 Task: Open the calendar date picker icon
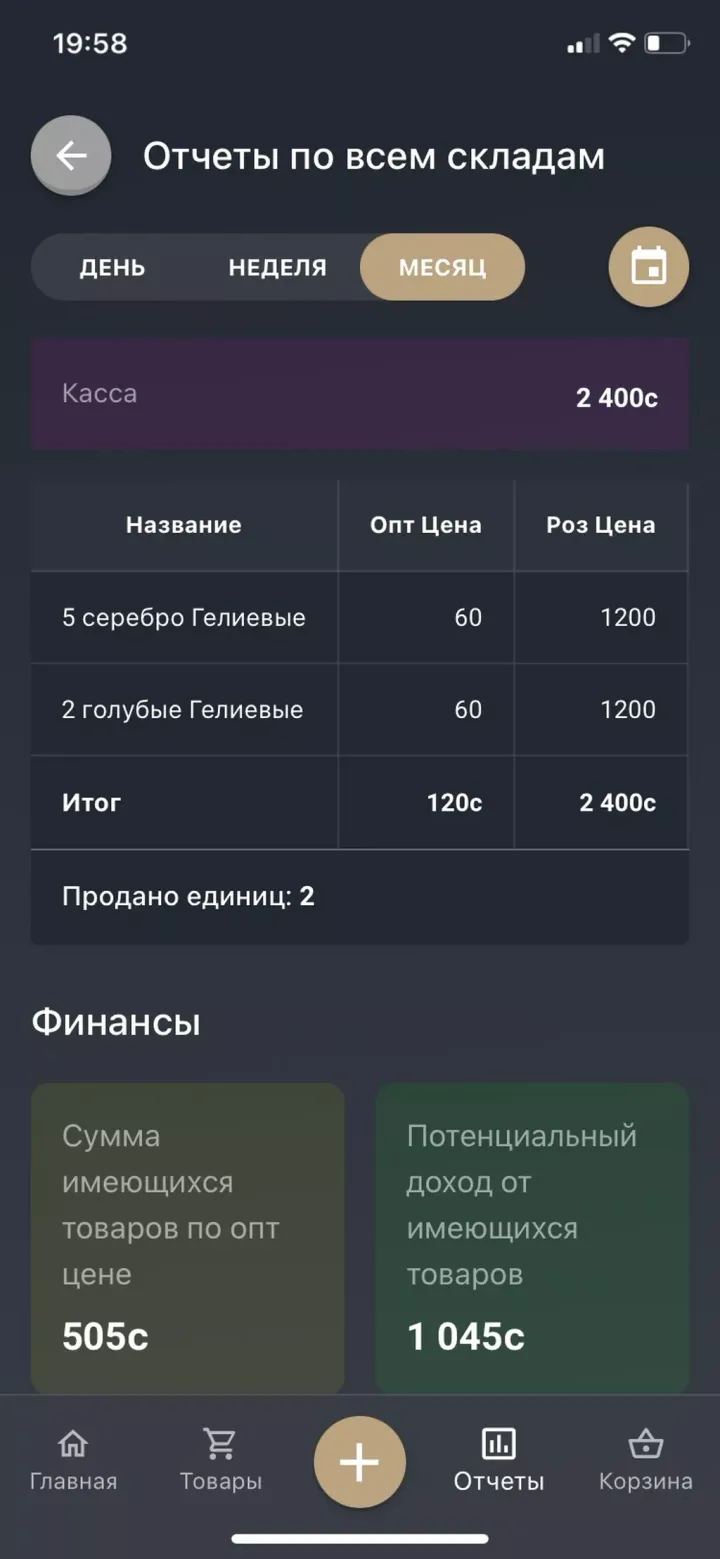coord(648,267)
